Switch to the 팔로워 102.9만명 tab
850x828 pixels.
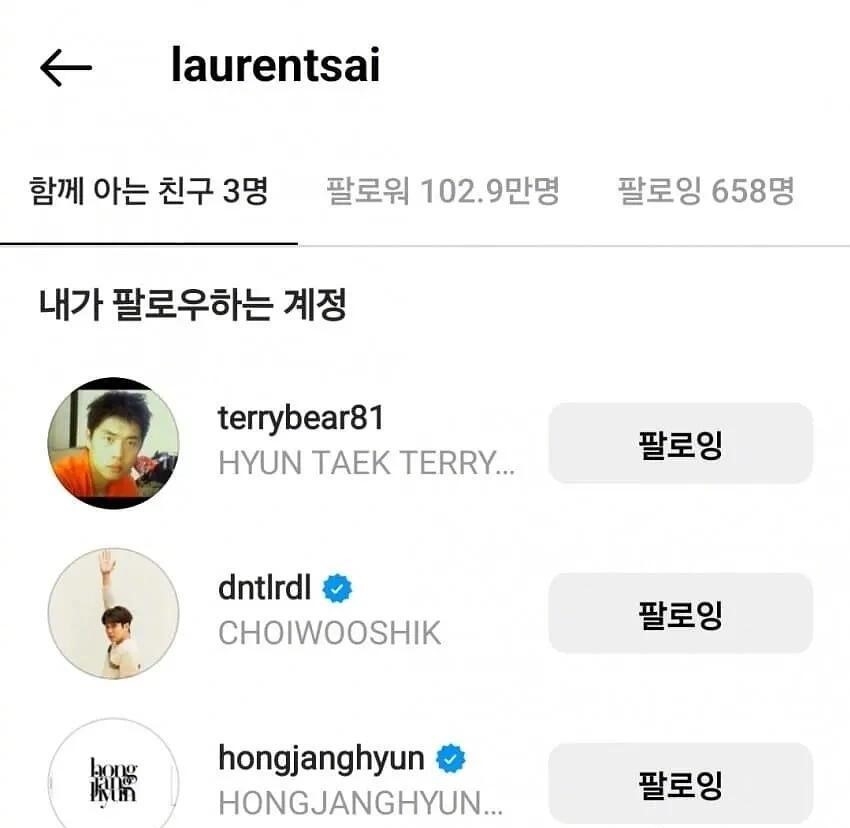442,191
